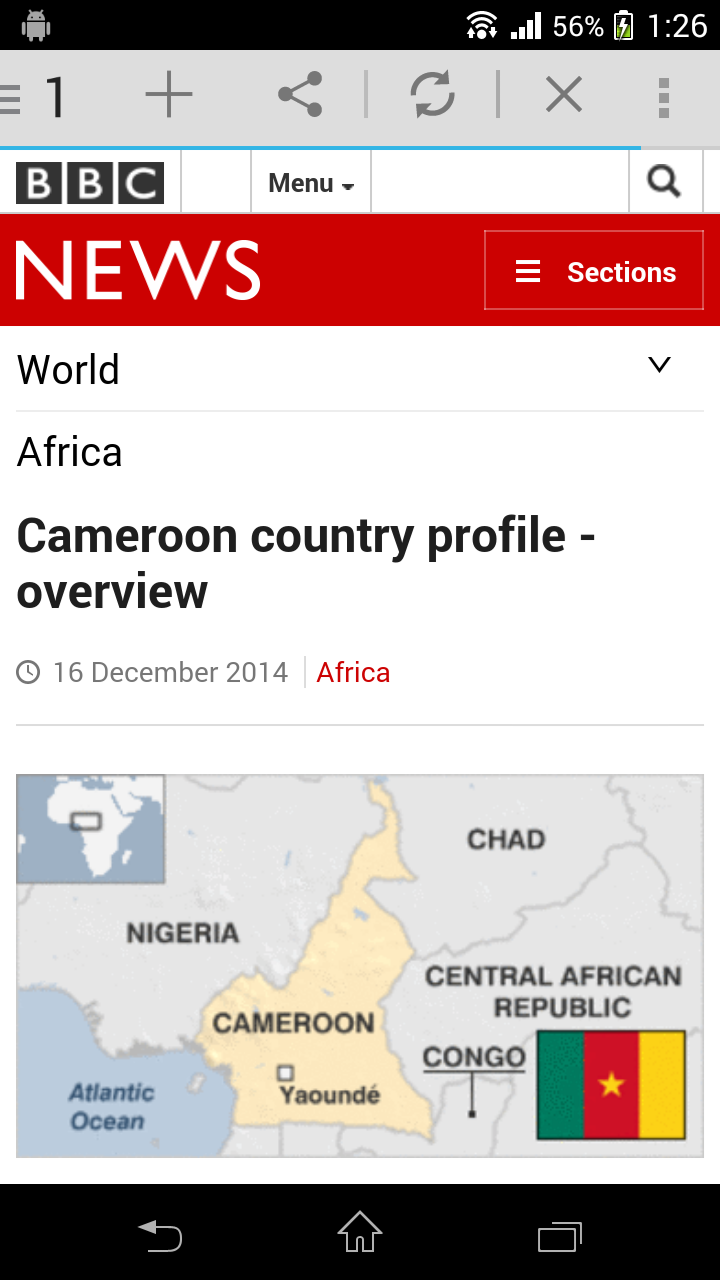Open a new browser tab

[169, 94]
